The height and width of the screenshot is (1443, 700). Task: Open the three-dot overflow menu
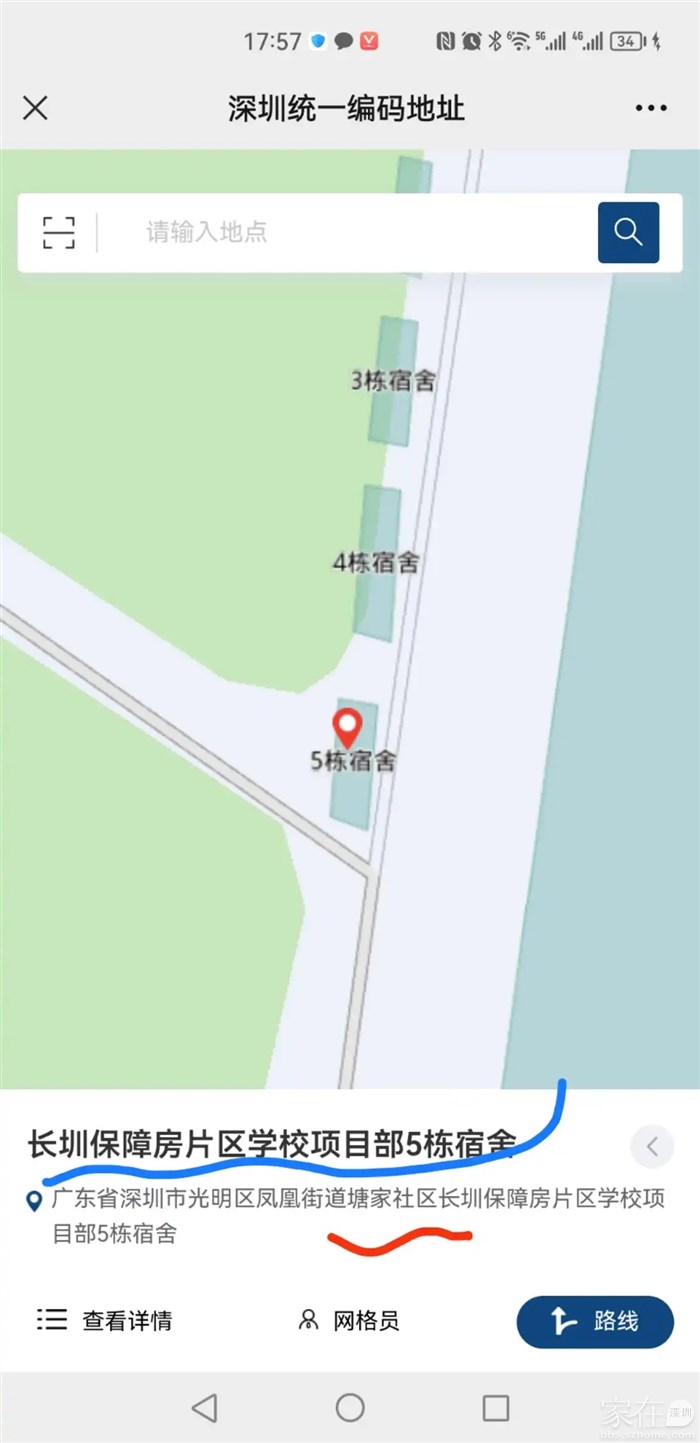coord(650,108)
